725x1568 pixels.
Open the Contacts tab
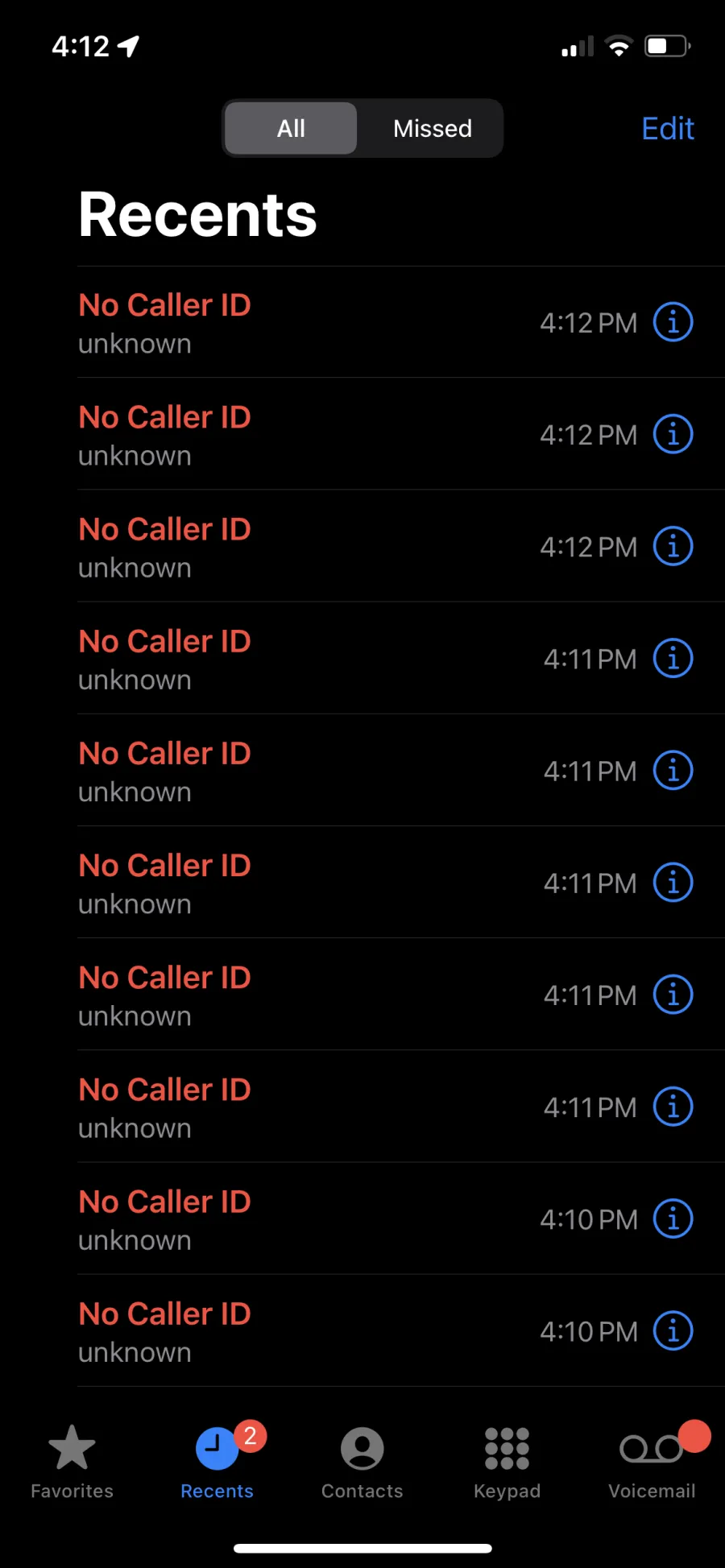pyautogui.click(x=362, y=1462)
